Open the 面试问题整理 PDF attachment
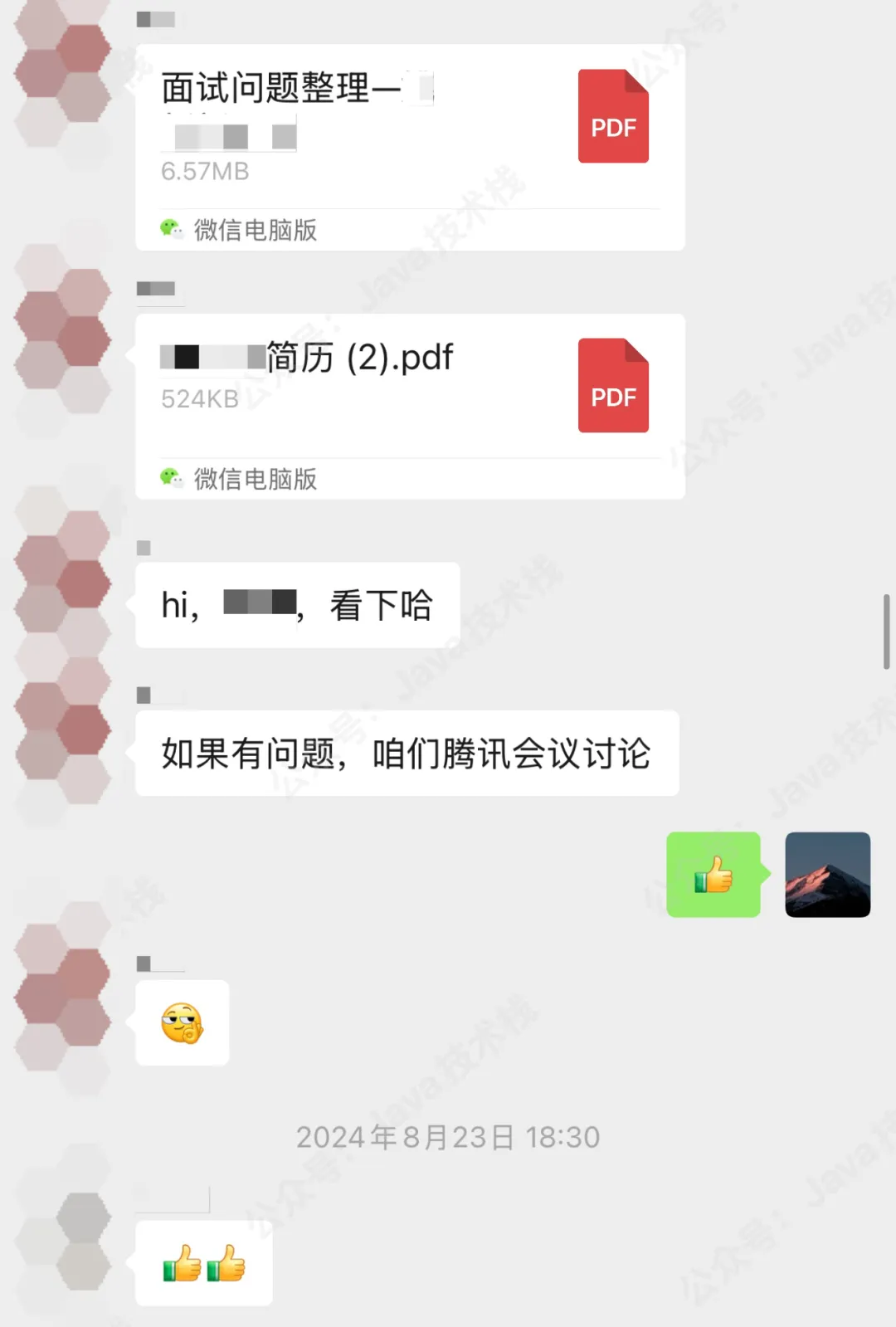The height and width of the screenshot is (1327, 896). pos(410,147)
